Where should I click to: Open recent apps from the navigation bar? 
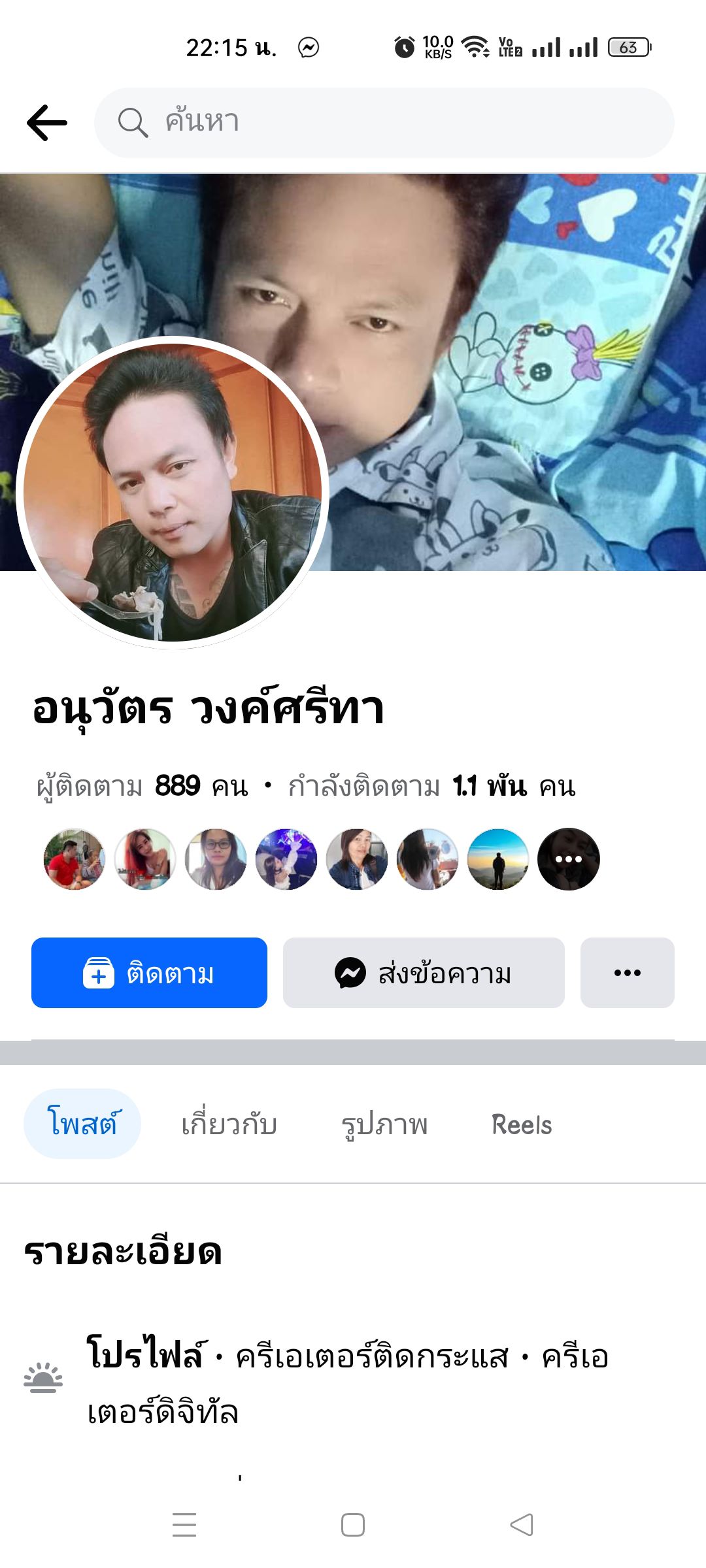(184, 1525)
